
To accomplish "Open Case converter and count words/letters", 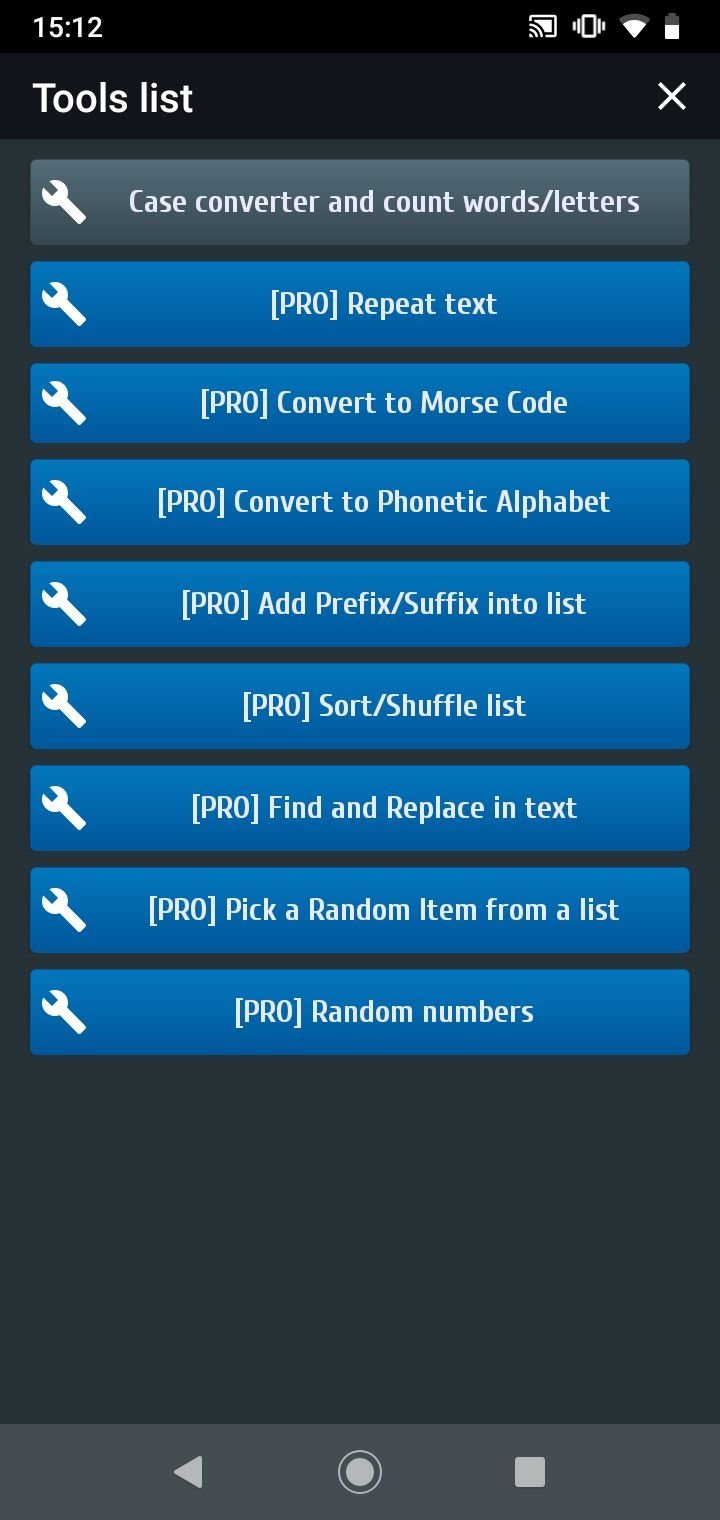I will click(384, 201).
